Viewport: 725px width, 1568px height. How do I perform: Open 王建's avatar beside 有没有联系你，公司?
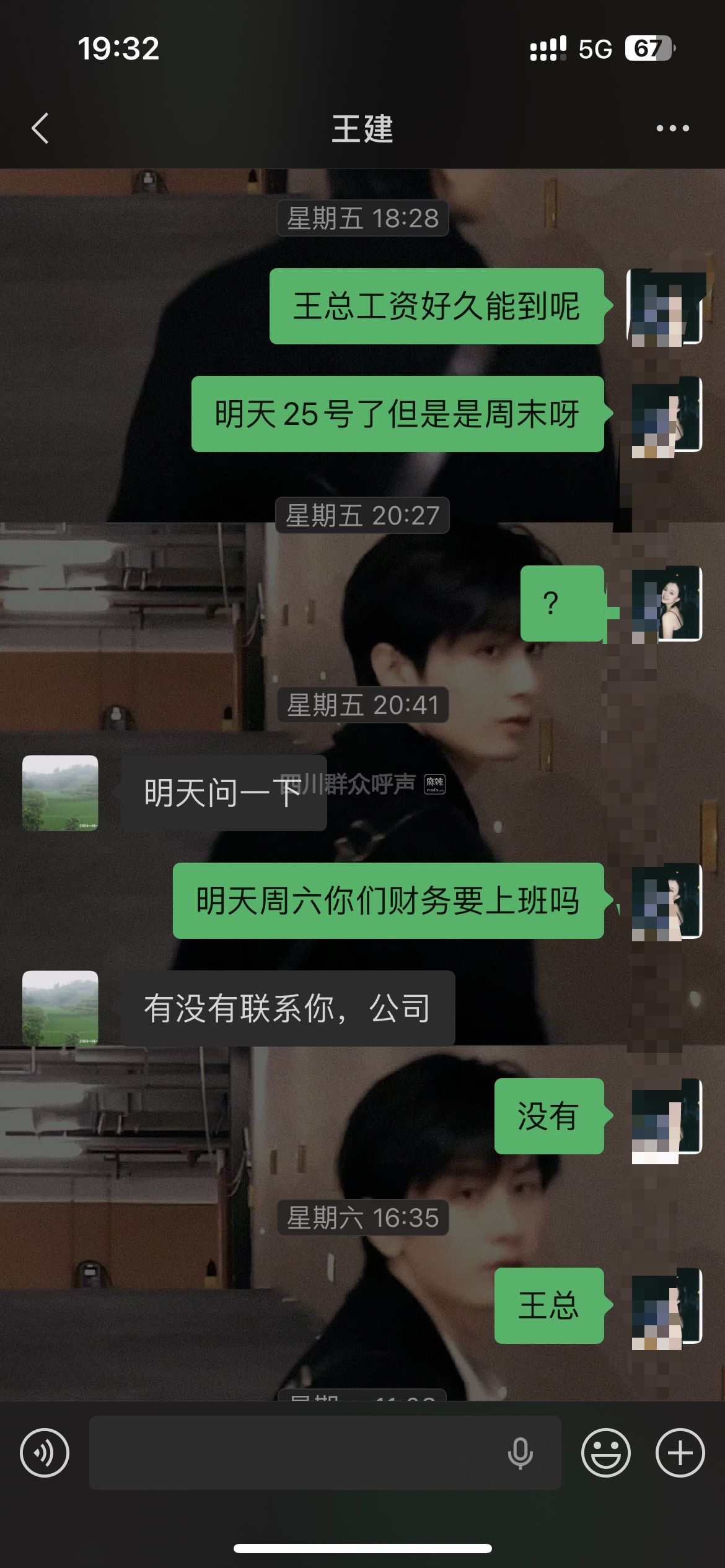point(60,1008)
